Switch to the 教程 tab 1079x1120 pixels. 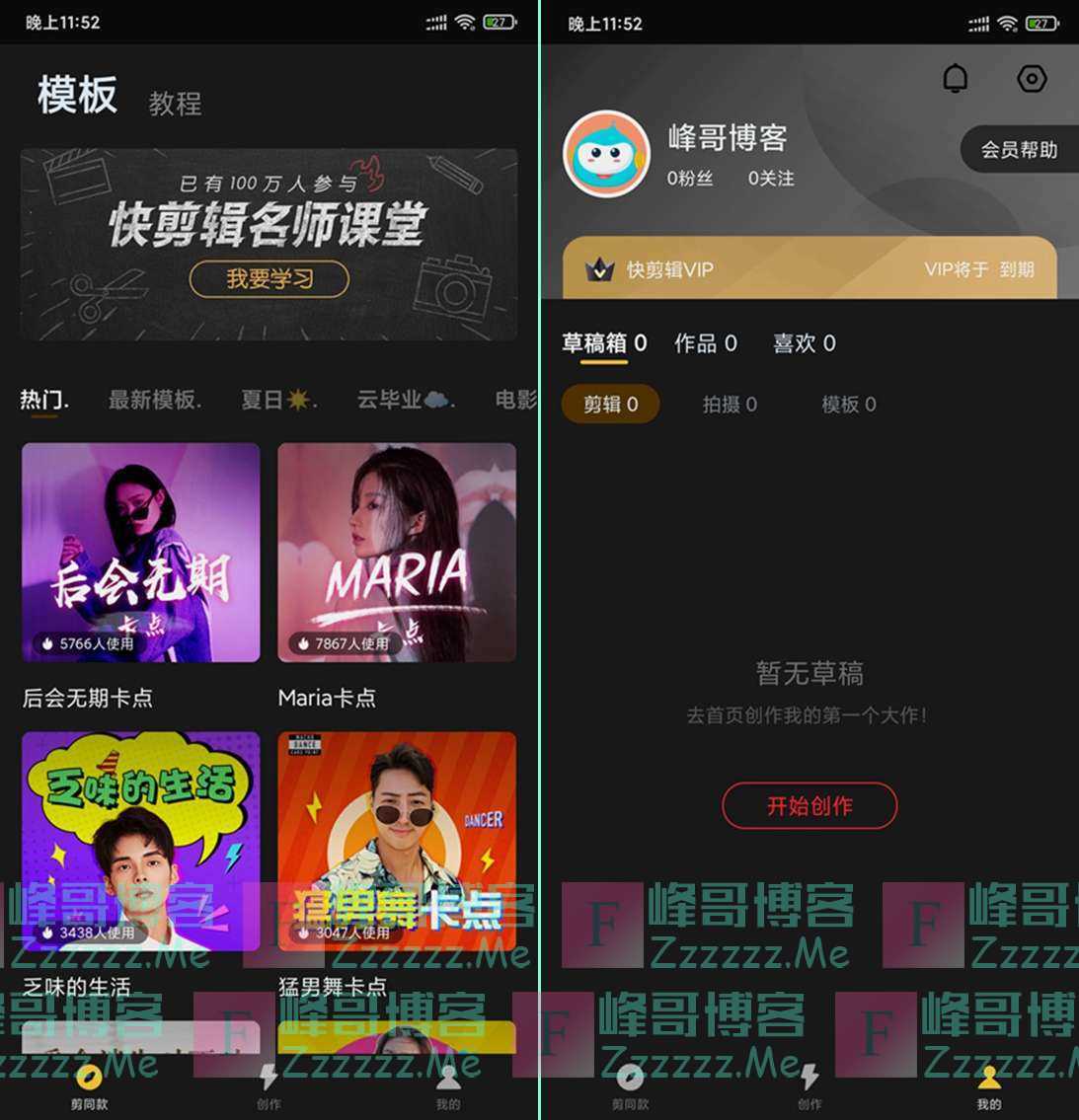[x=175, y=104]
